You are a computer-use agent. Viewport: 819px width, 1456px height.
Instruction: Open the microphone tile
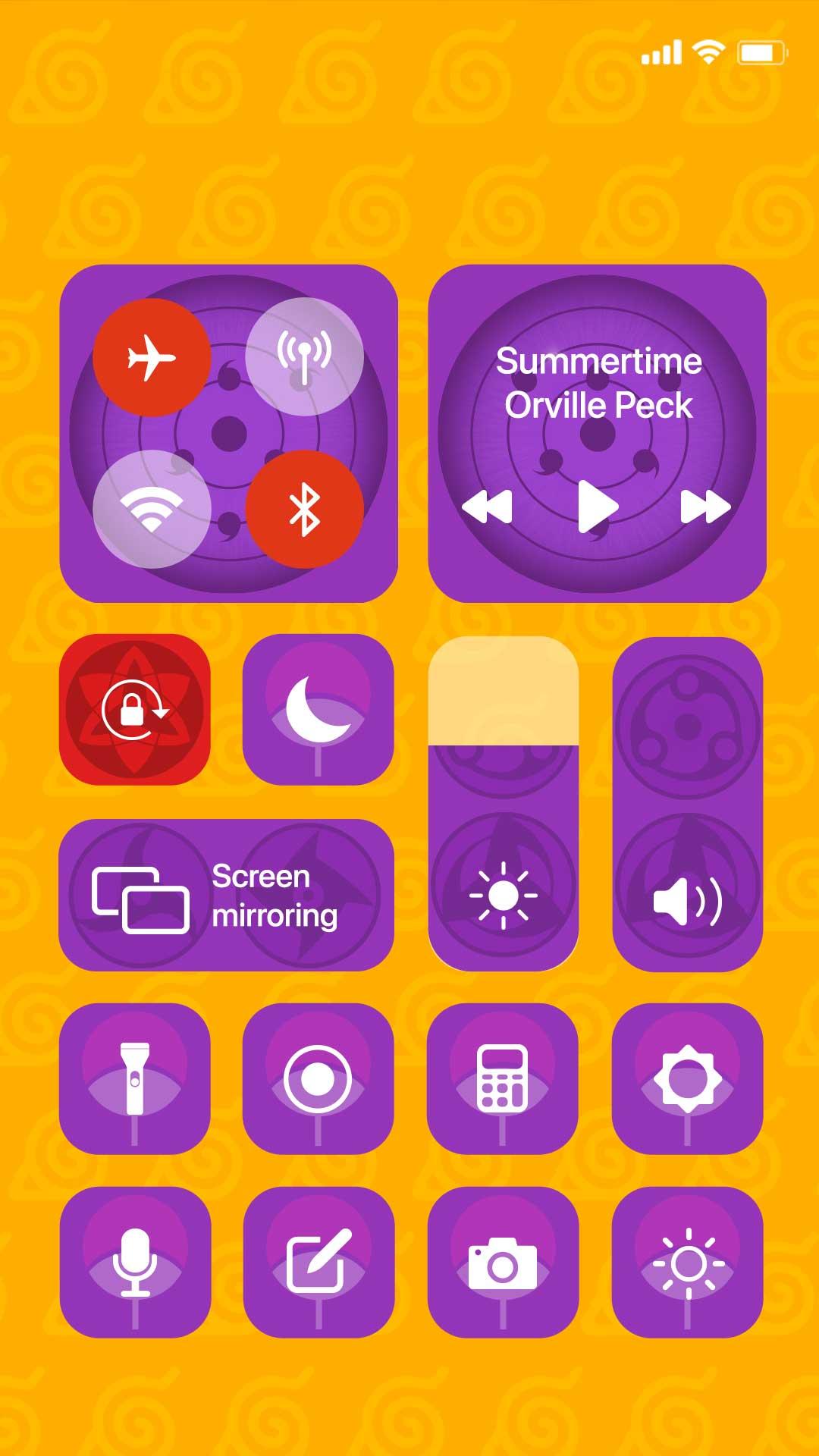point(135,1263)
